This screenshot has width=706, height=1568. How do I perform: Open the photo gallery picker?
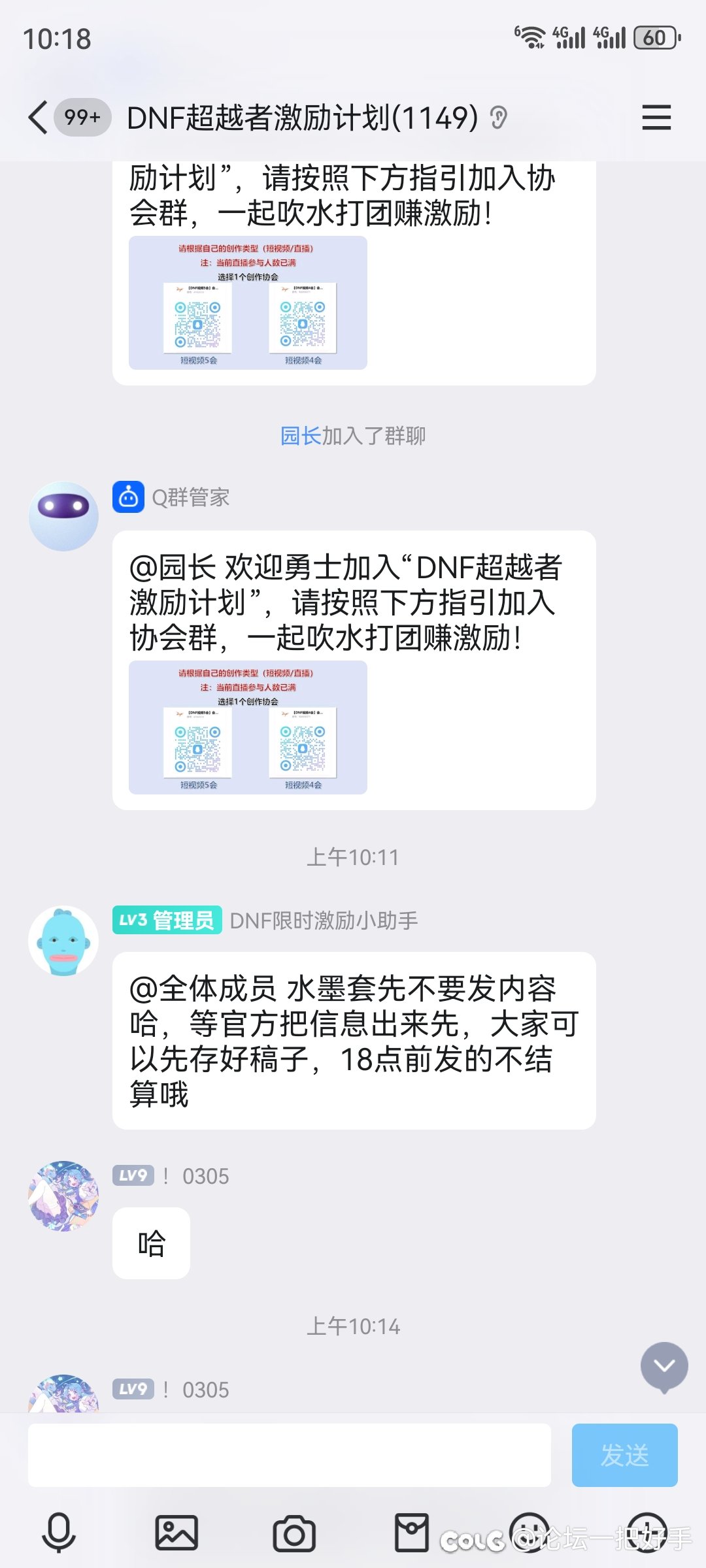pyautogui.click(x=176, y=1533)
